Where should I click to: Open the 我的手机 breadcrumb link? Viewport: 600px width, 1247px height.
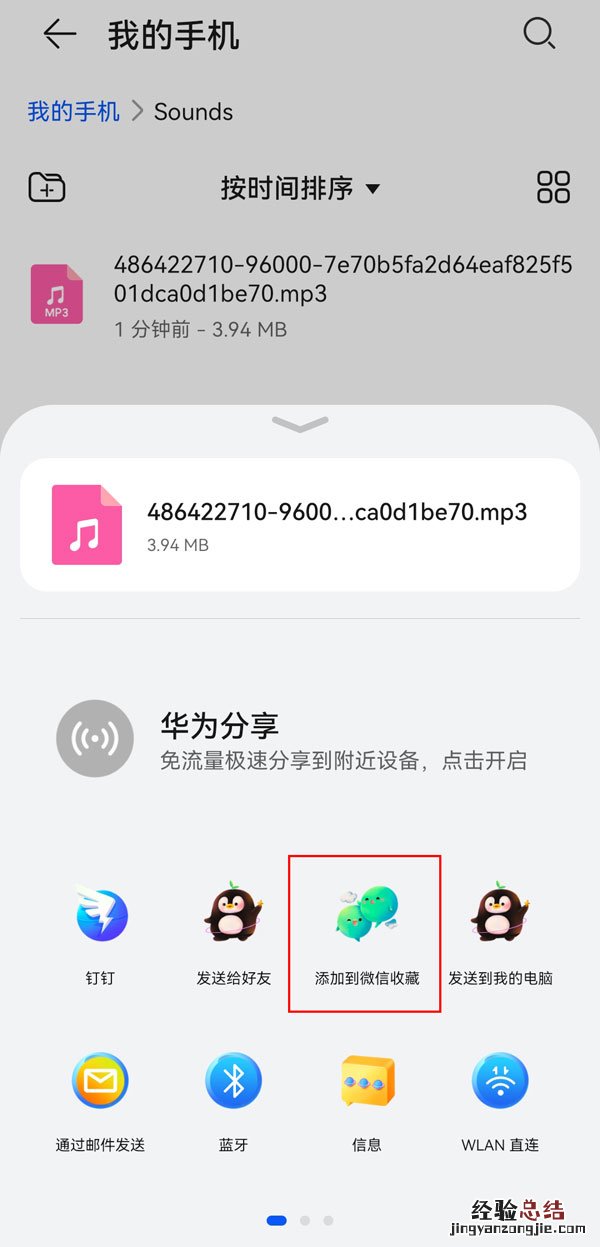click(x=73, y=111)
